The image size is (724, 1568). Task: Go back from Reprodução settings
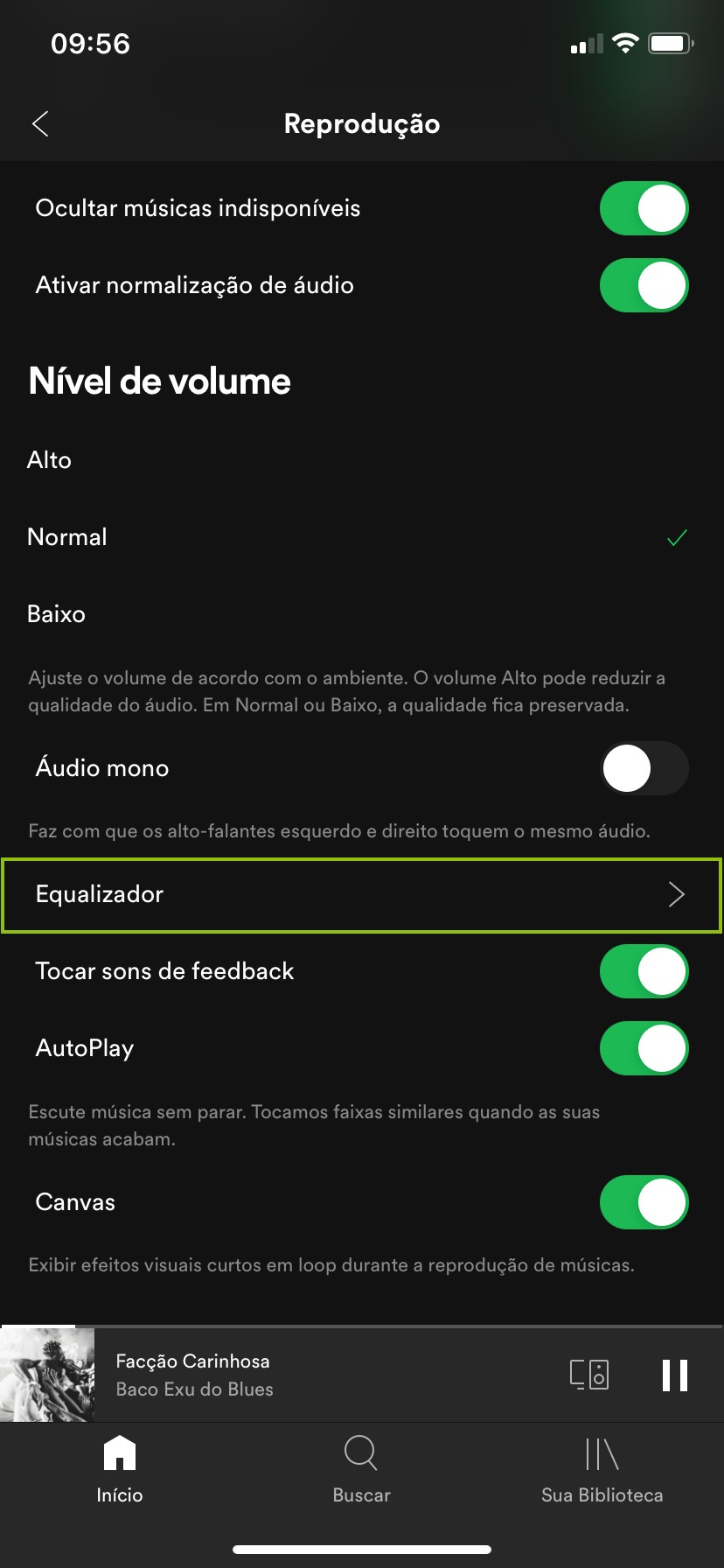40,123
